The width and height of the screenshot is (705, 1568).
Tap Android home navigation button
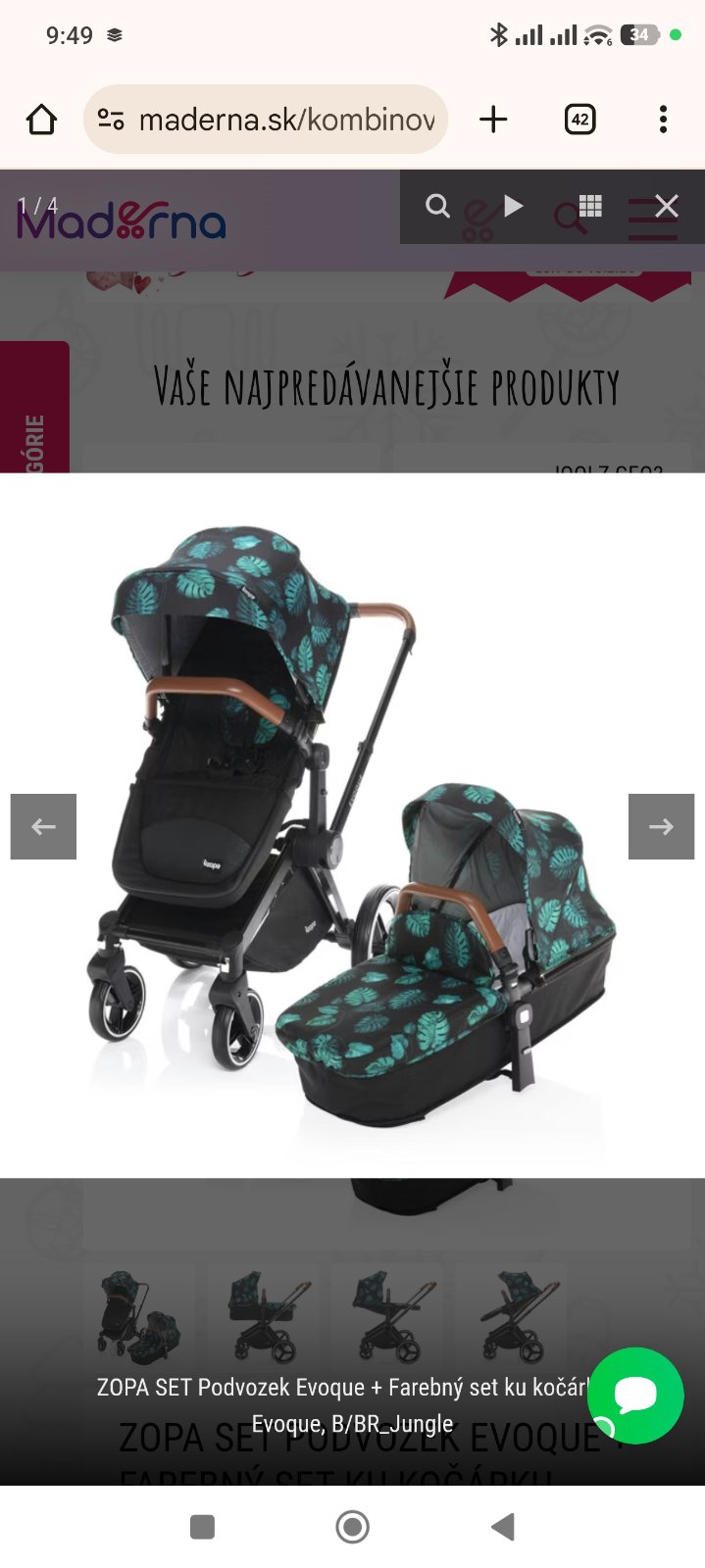click(x=352, y=1526)
